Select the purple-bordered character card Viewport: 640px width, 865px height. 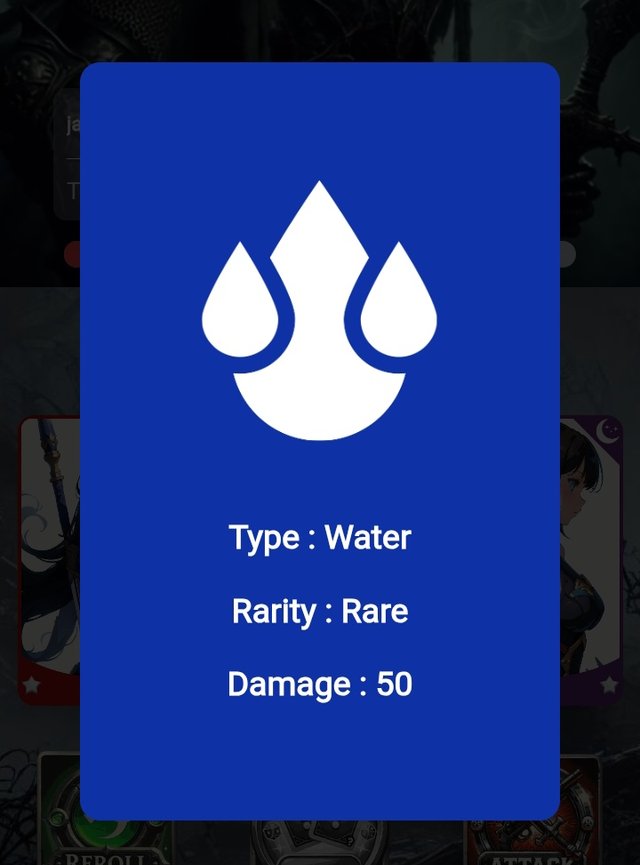(591, 560)
